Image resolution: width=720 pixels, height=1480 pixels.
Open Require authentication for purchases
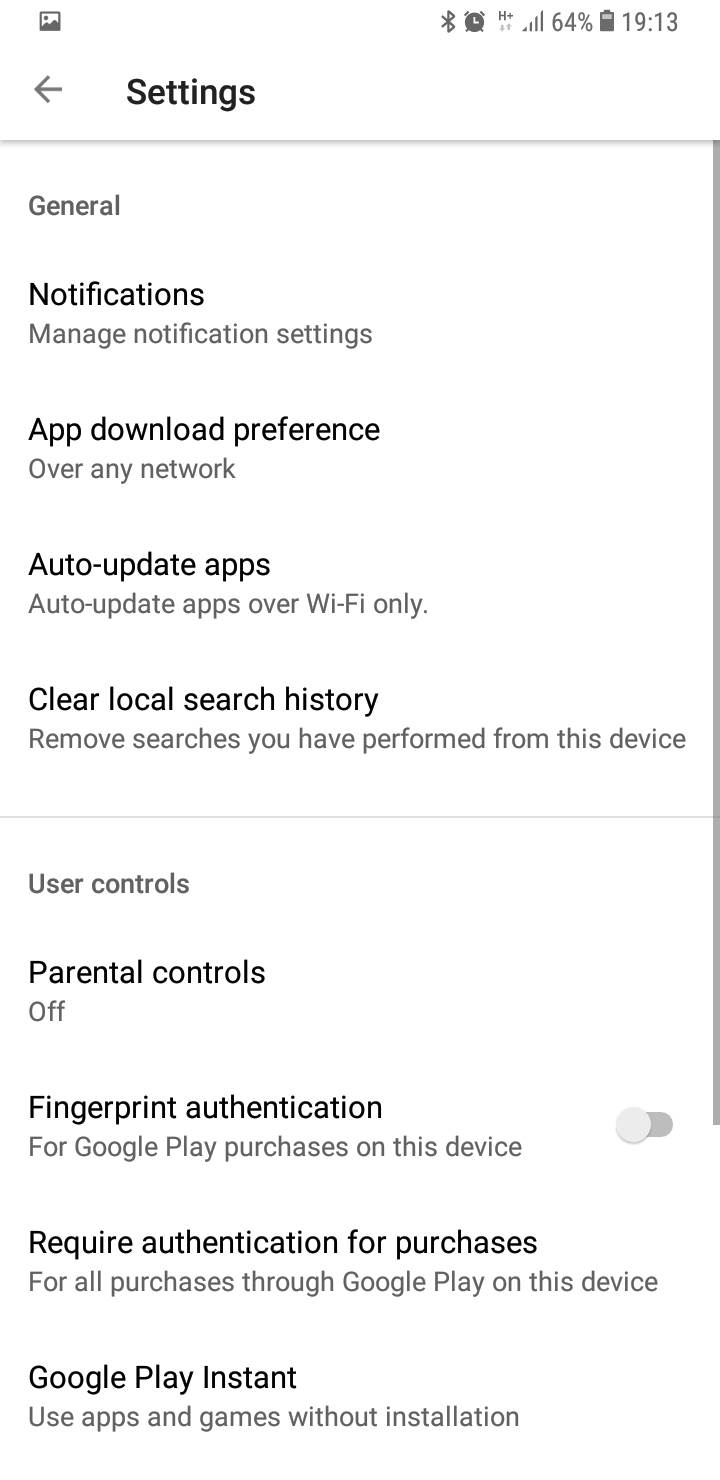coord(342,1260)
